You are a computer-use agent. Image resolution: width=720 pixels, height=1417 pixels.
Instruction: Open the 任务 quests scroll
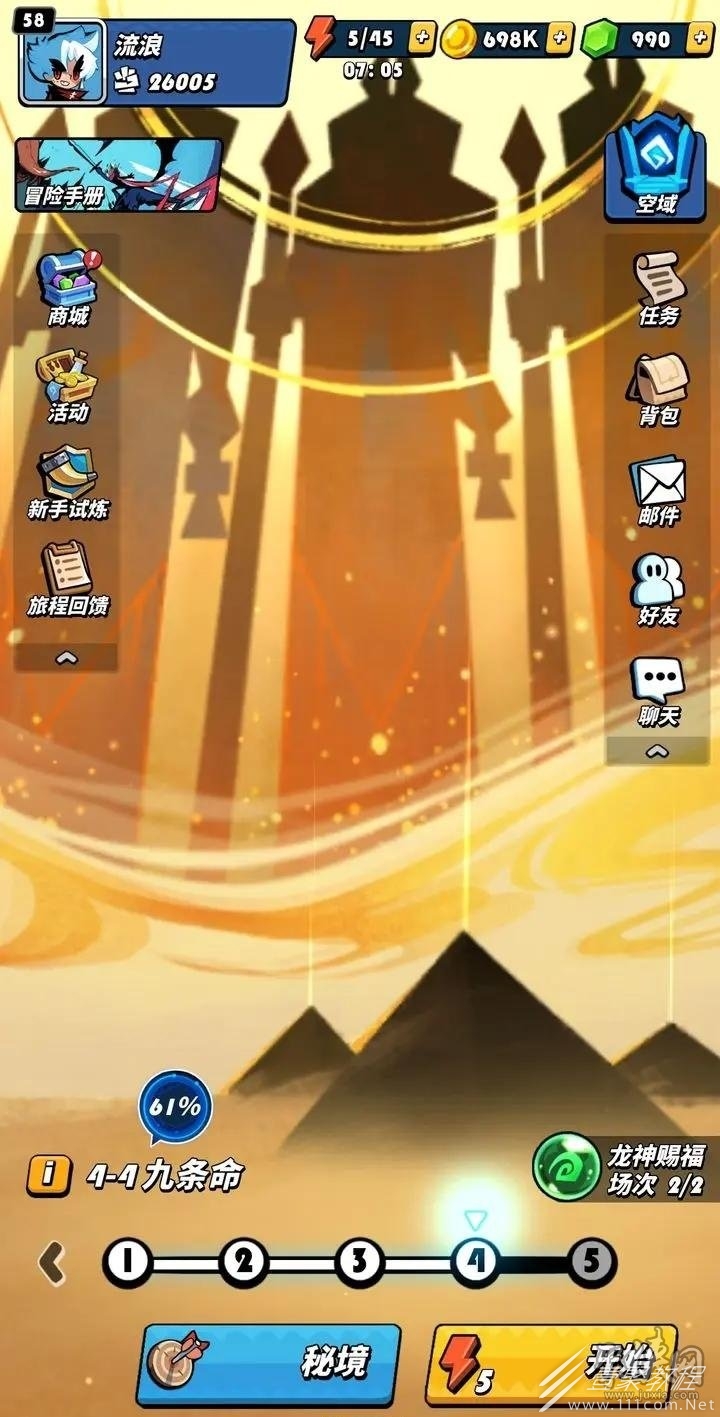tap(658, 288)
